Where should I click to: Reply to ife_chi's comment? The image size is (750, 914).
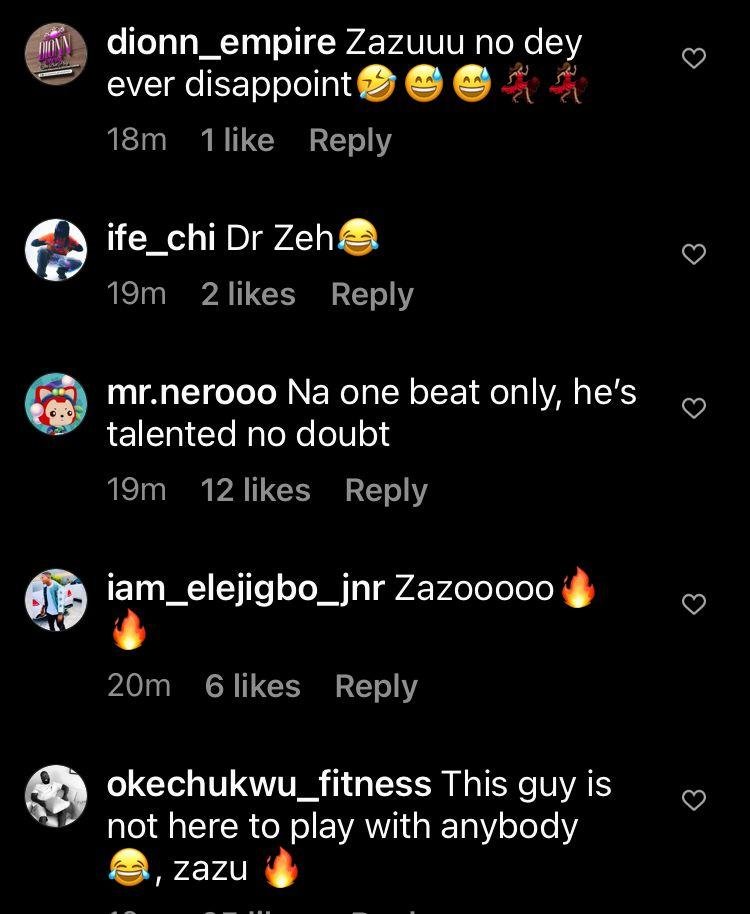coord(371,295)
